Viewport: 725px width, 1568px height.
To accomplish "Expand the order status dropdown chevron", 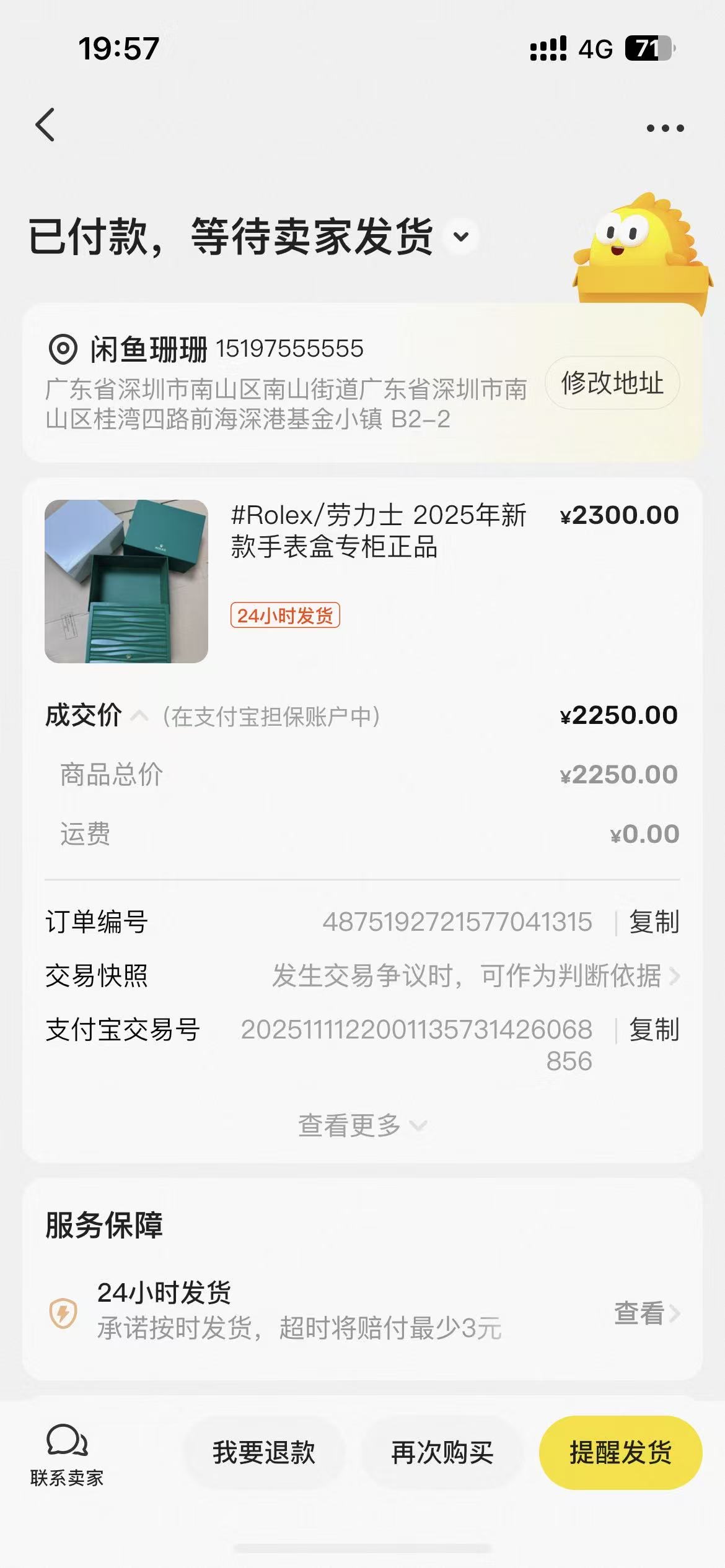I will tap(461, 237).
